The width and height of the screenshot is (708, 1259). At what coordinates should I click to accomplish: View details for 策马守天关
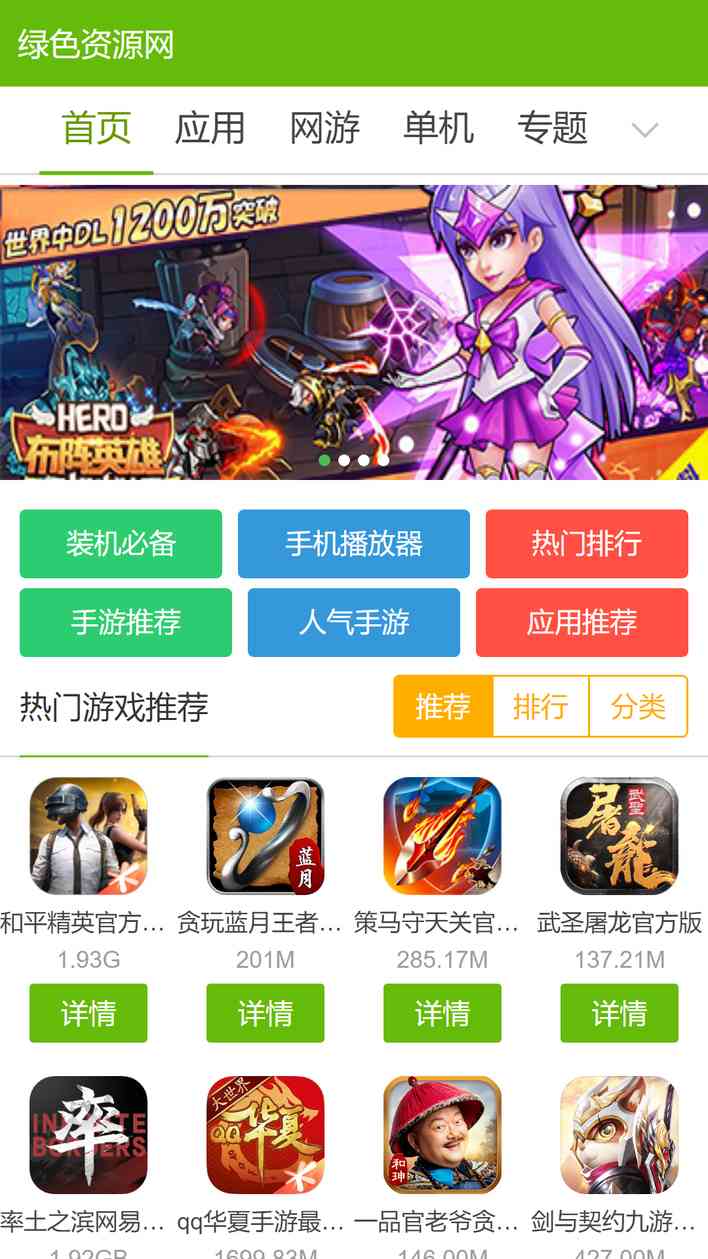point(442,1013)
